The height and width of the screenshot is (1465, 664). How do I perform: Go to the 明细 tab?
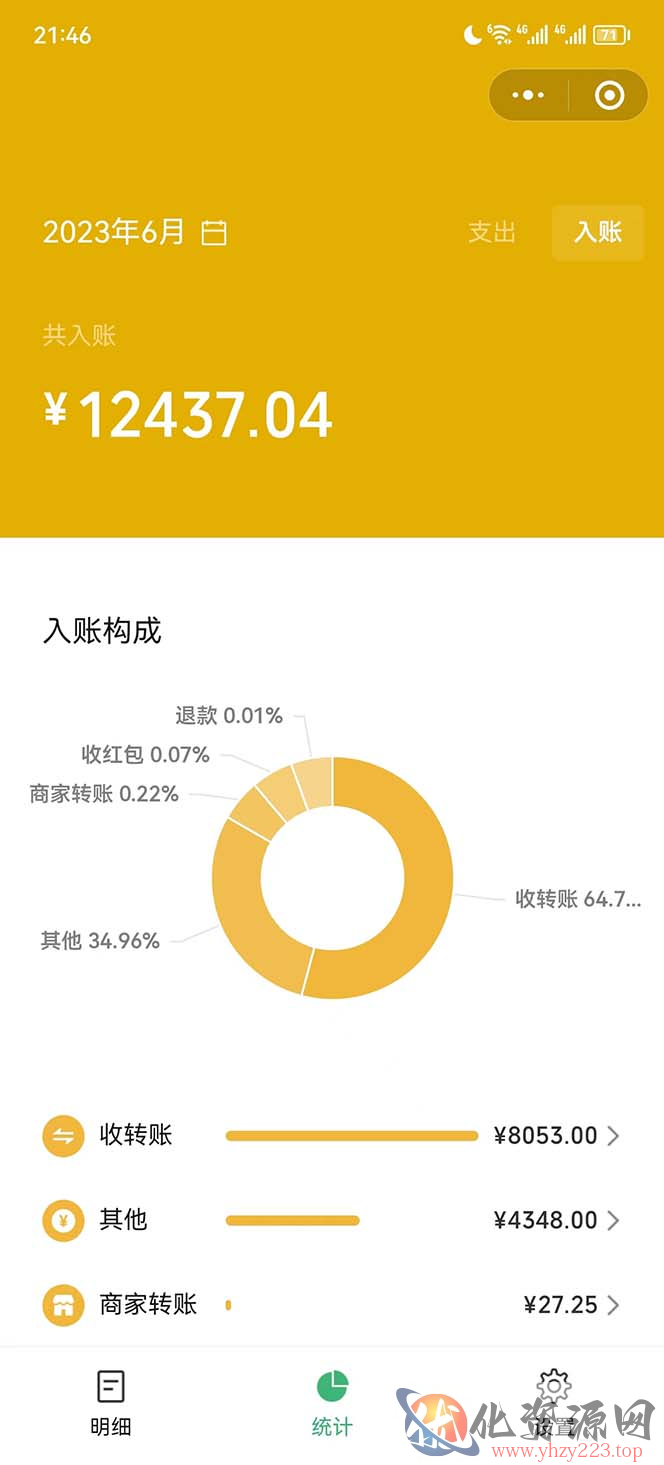pos(111,1403)
